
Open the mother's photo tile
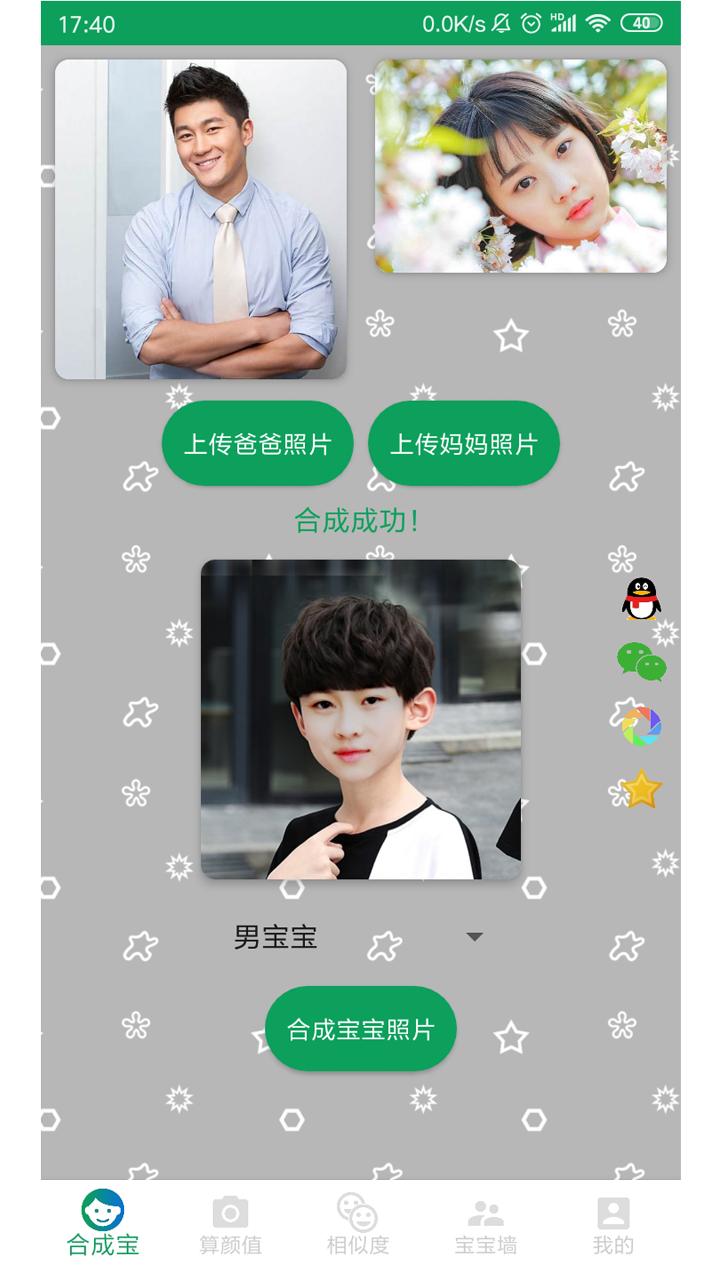click(x=520, y=166)
